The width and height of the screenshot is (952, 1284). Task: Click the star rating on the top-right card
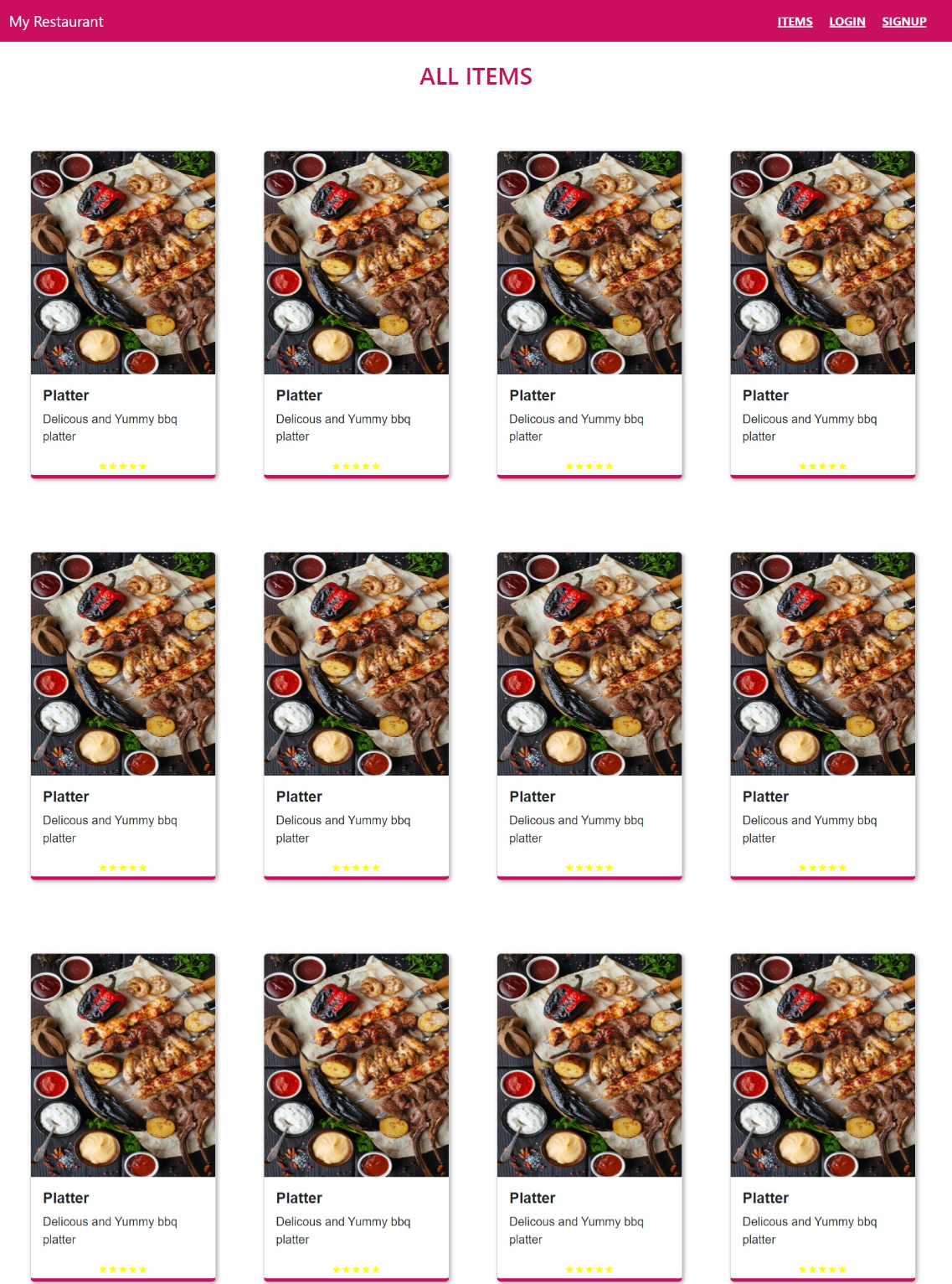821,465
